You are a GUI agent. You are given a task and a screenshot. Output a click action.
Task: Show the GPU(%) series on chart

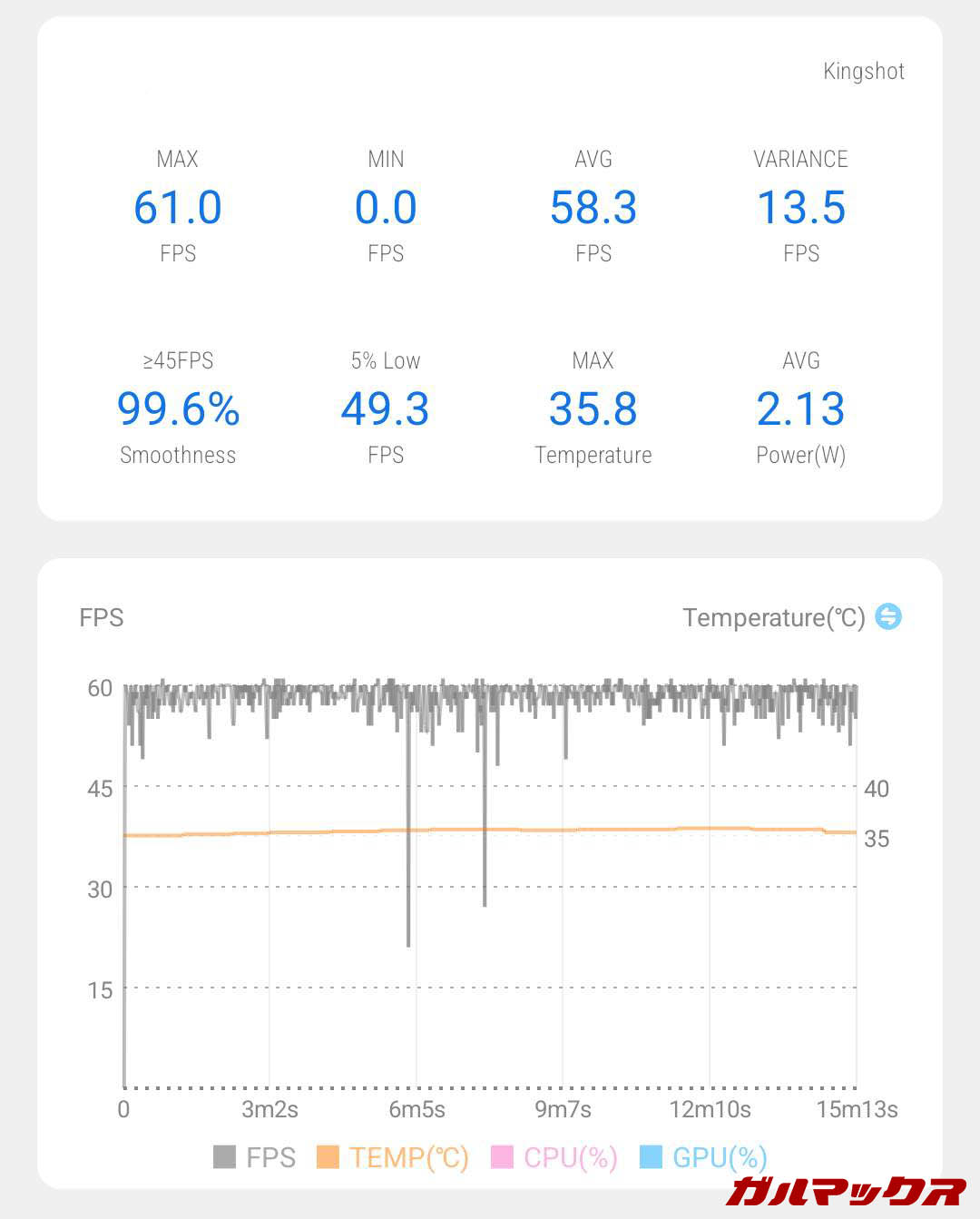704,1157
